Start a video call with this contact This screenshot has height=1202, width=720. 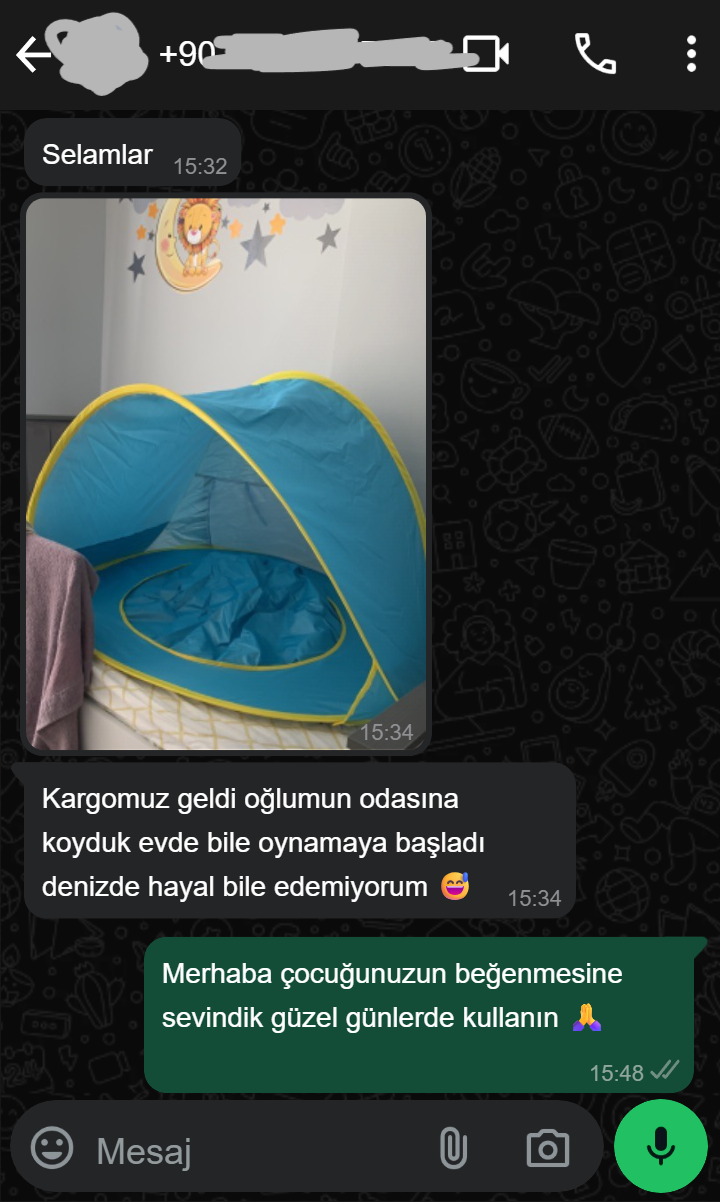click(x=486, y=54)
